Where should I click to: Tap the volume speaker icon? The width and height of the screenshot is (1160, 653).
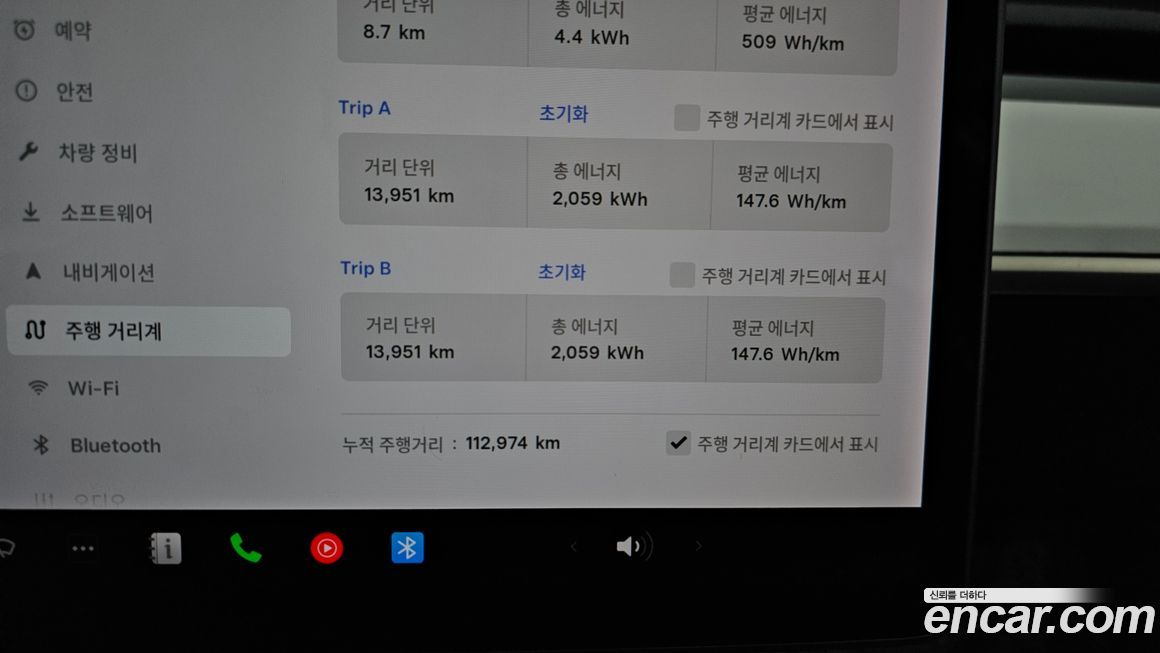[632, 546]
